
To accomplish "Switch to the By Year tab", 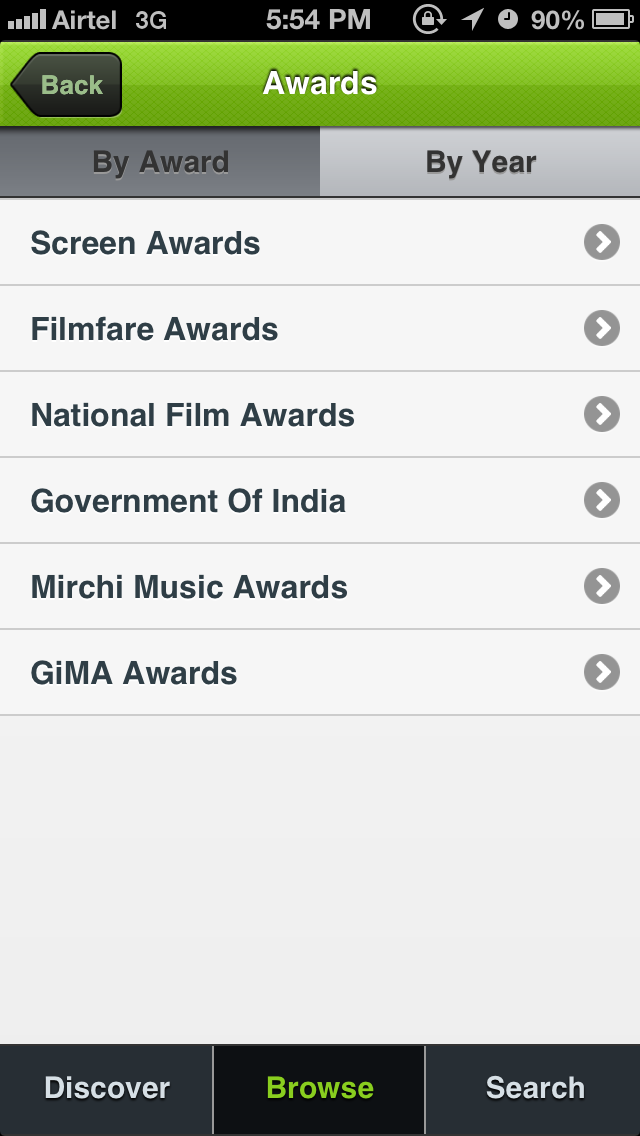I will pos(480,162).
